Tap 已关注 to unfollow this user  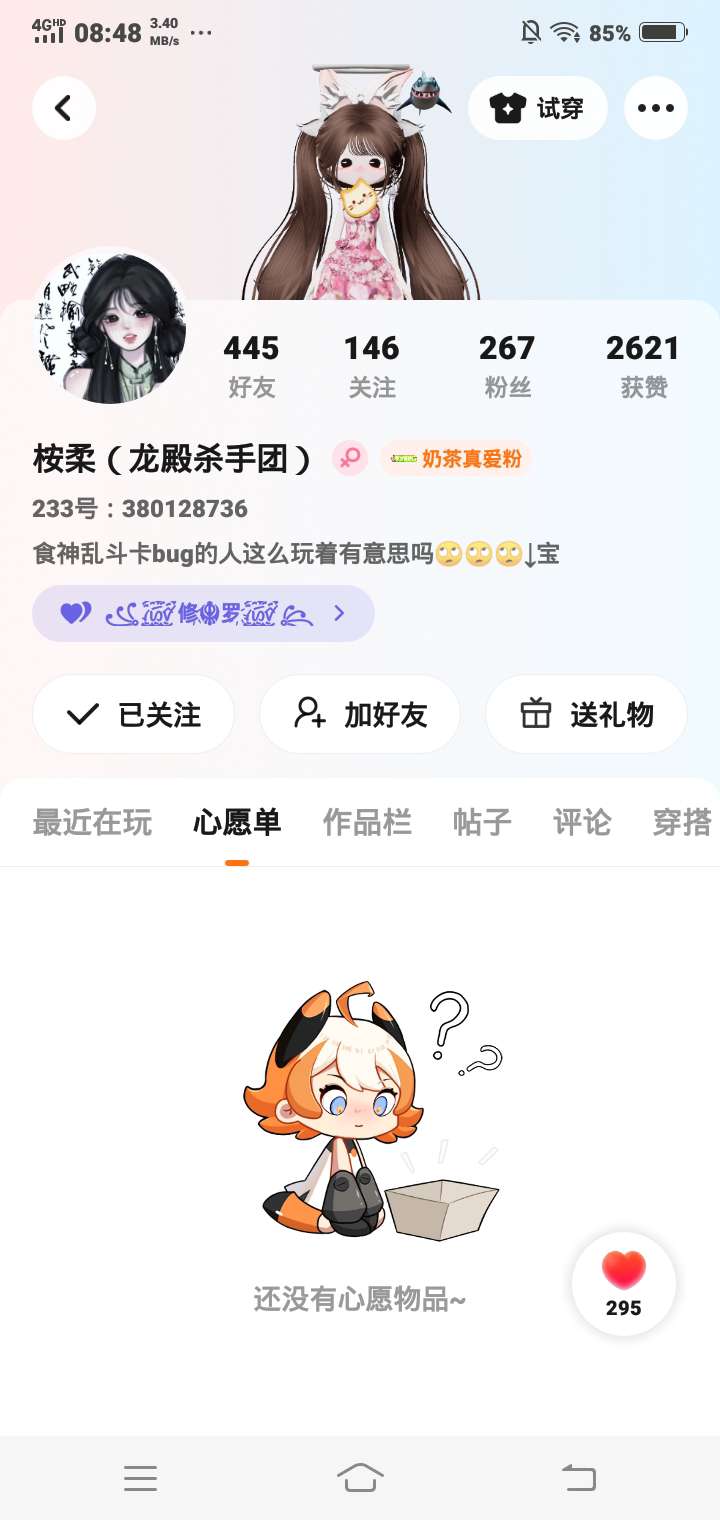pos(134,714)
